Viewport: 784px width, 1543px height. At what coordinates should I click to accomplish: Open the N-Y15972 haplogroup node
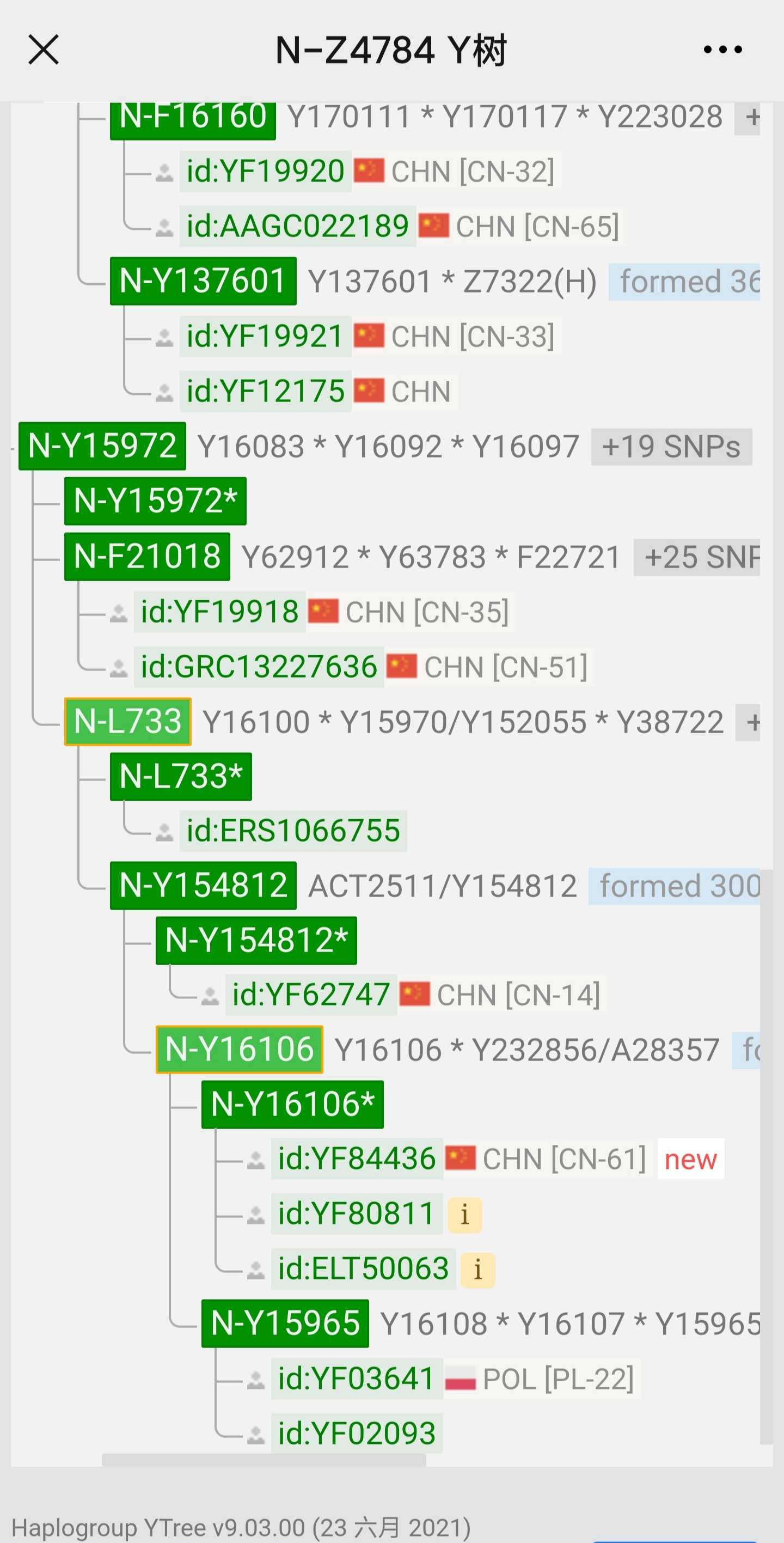(x=102, y=446)
